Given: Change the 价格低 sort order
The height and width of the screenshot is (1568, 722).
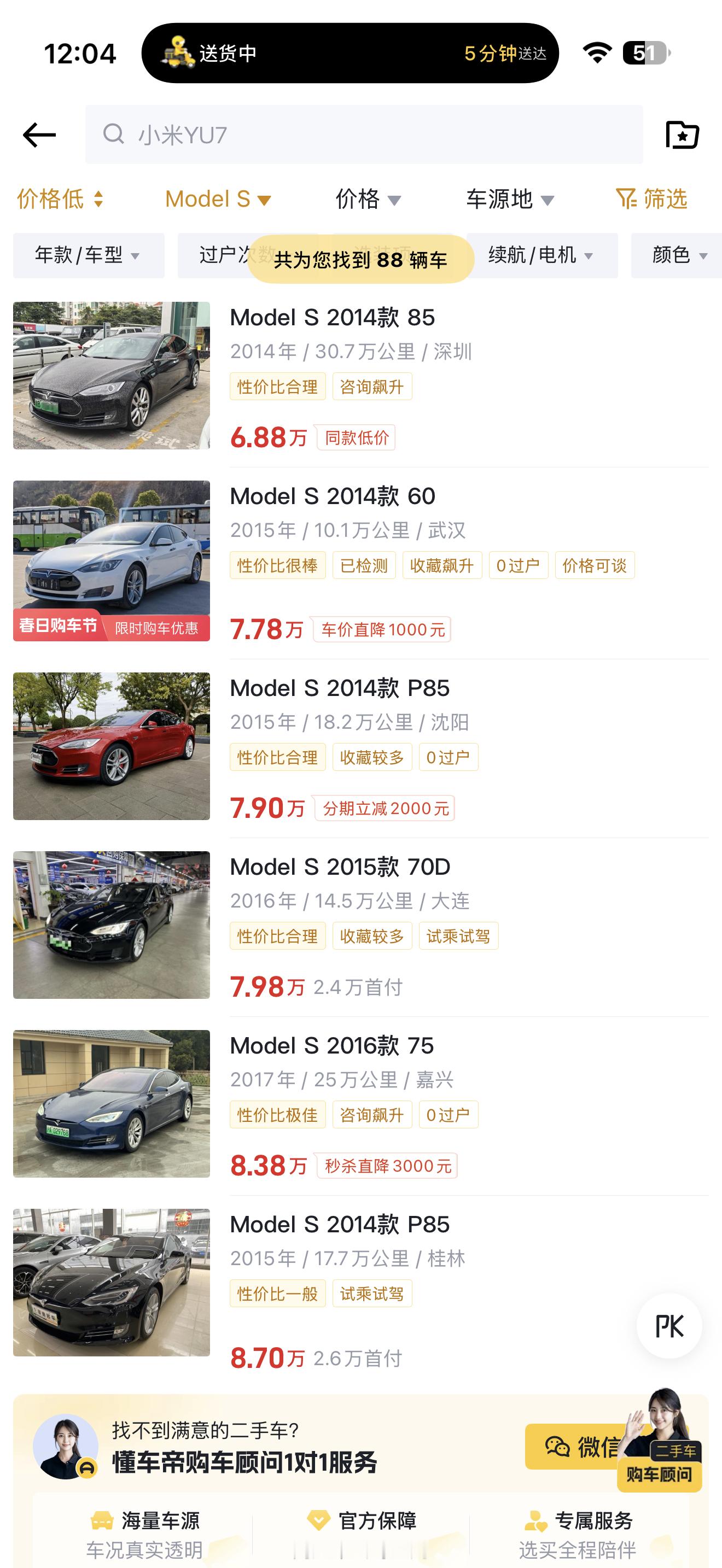Looking at the screenshot, I should pos(60,199).
